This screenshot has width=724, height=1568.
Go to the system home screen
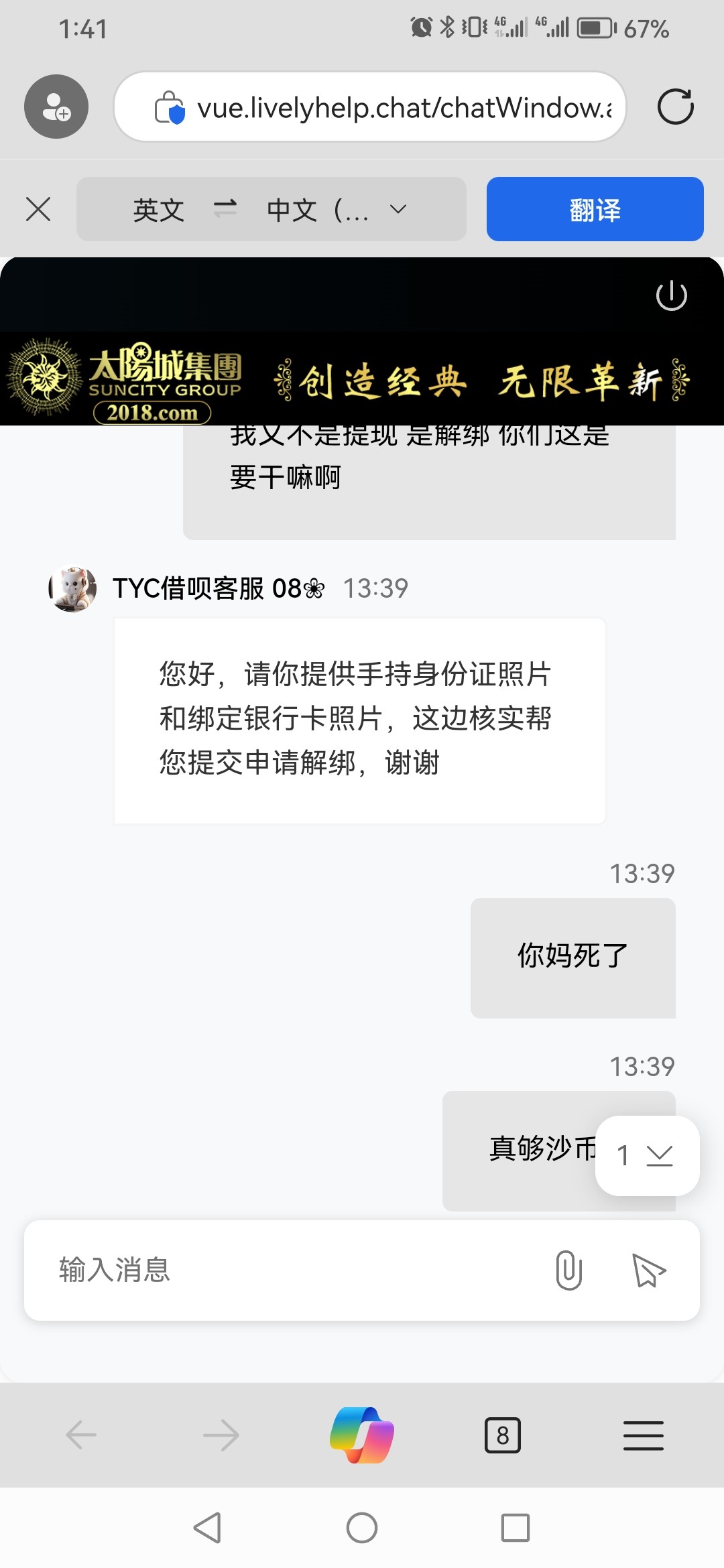point(362,1528)
